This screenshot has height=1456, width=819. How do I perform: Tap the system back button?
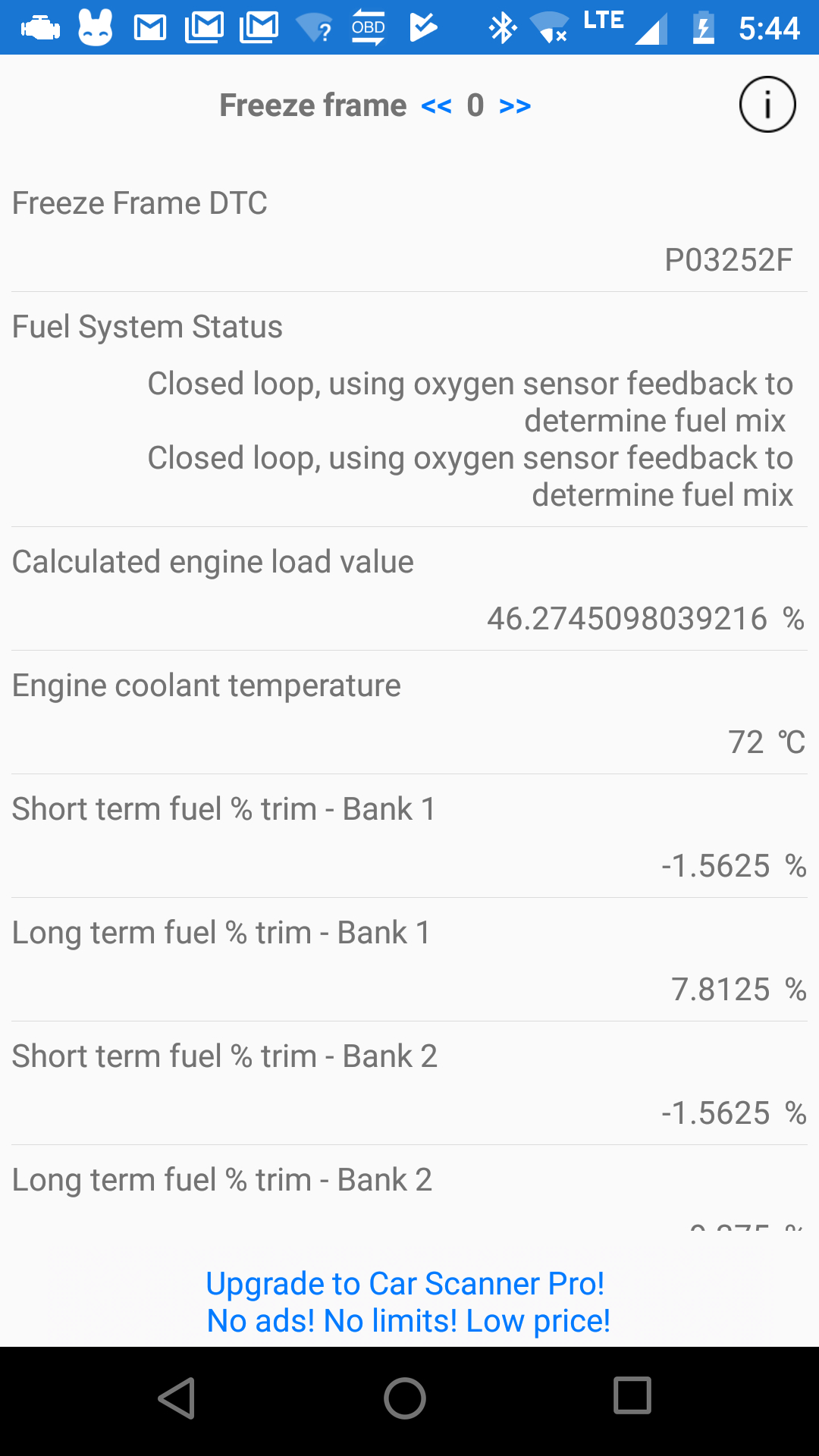177,1397
